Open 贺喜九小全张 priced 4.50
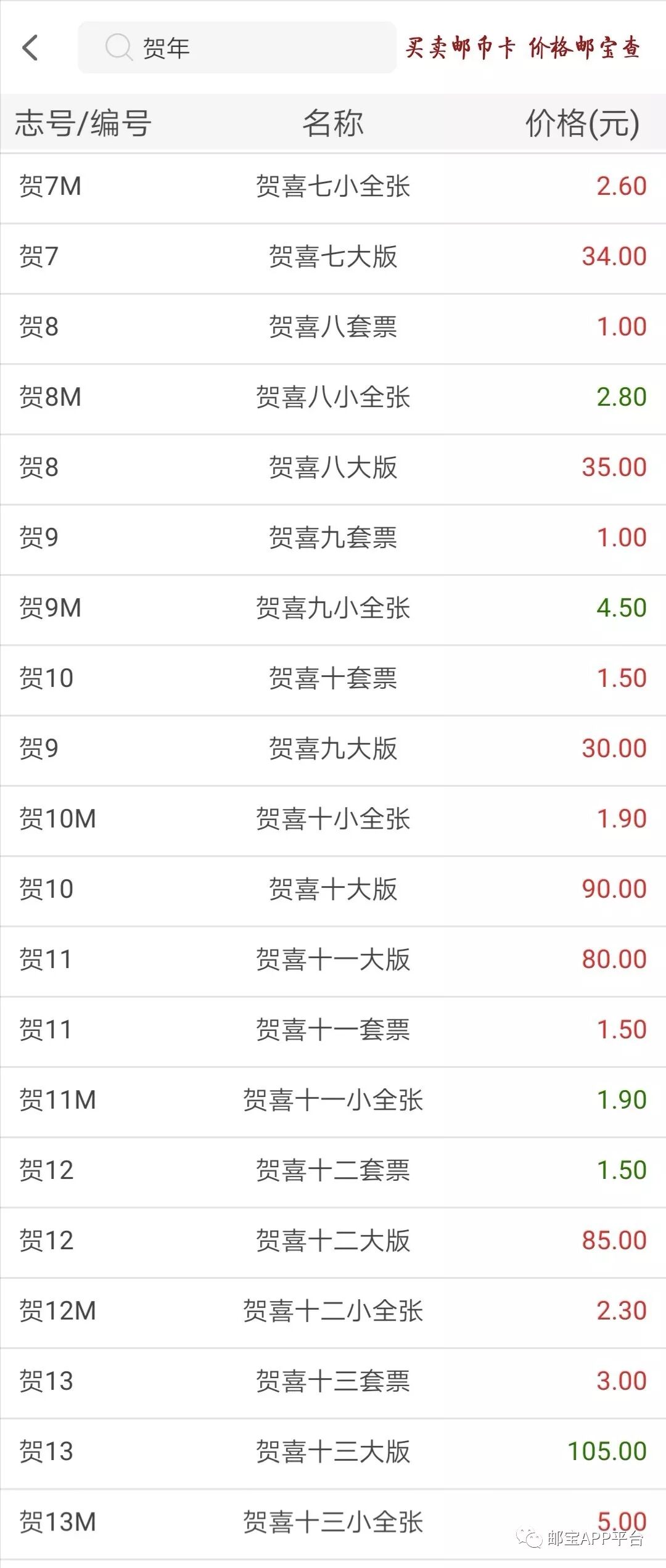666x1568 pixels. point(333,609)
